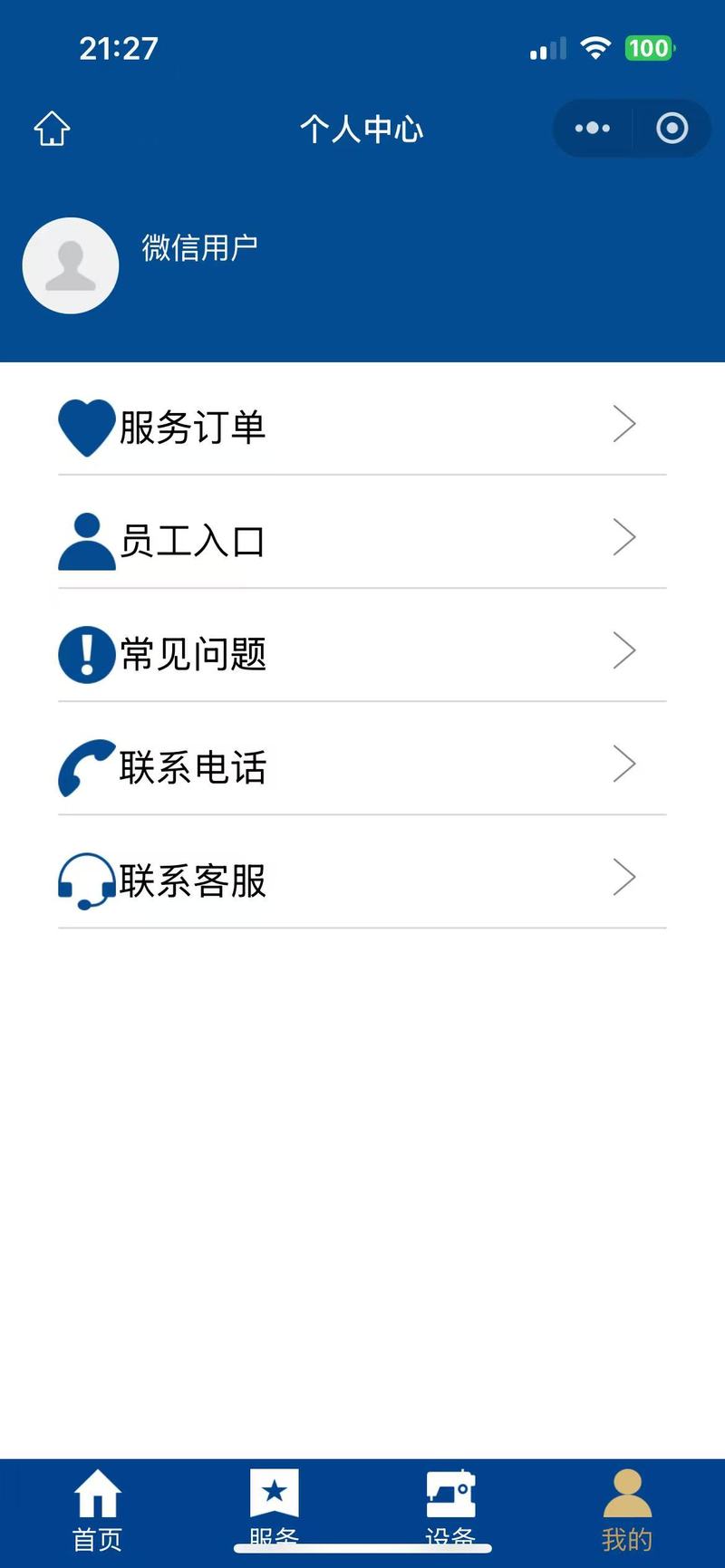Tap the home icon in the header
The image size is (725, 1568).
[x=53, y=129]
